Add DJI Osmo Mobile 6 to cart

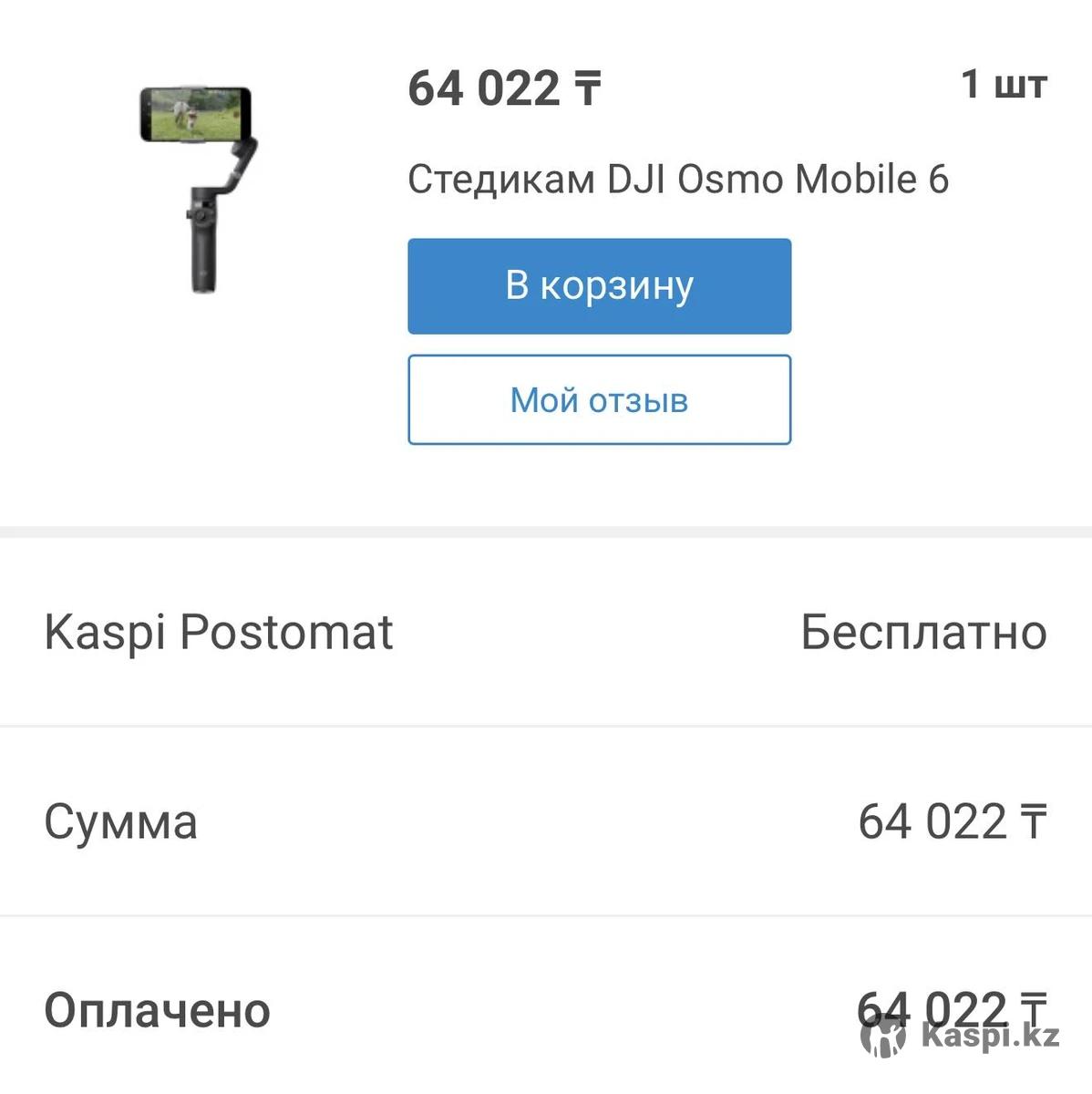[599, 286]
